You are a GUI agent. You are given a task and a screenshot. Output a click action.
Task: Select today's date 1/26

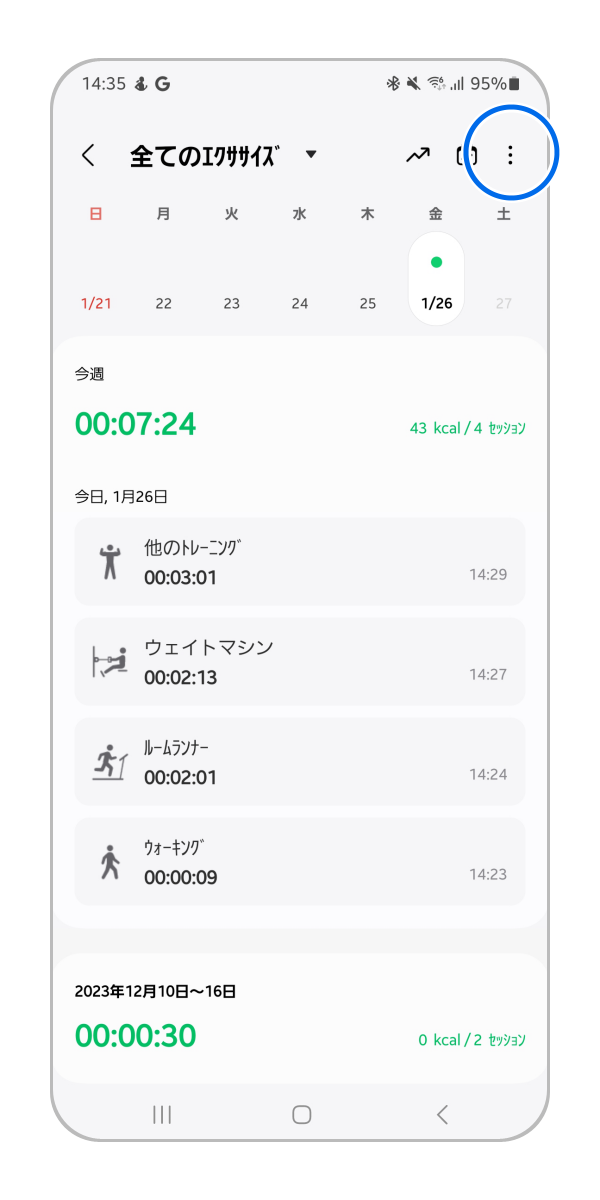point(436,290)
